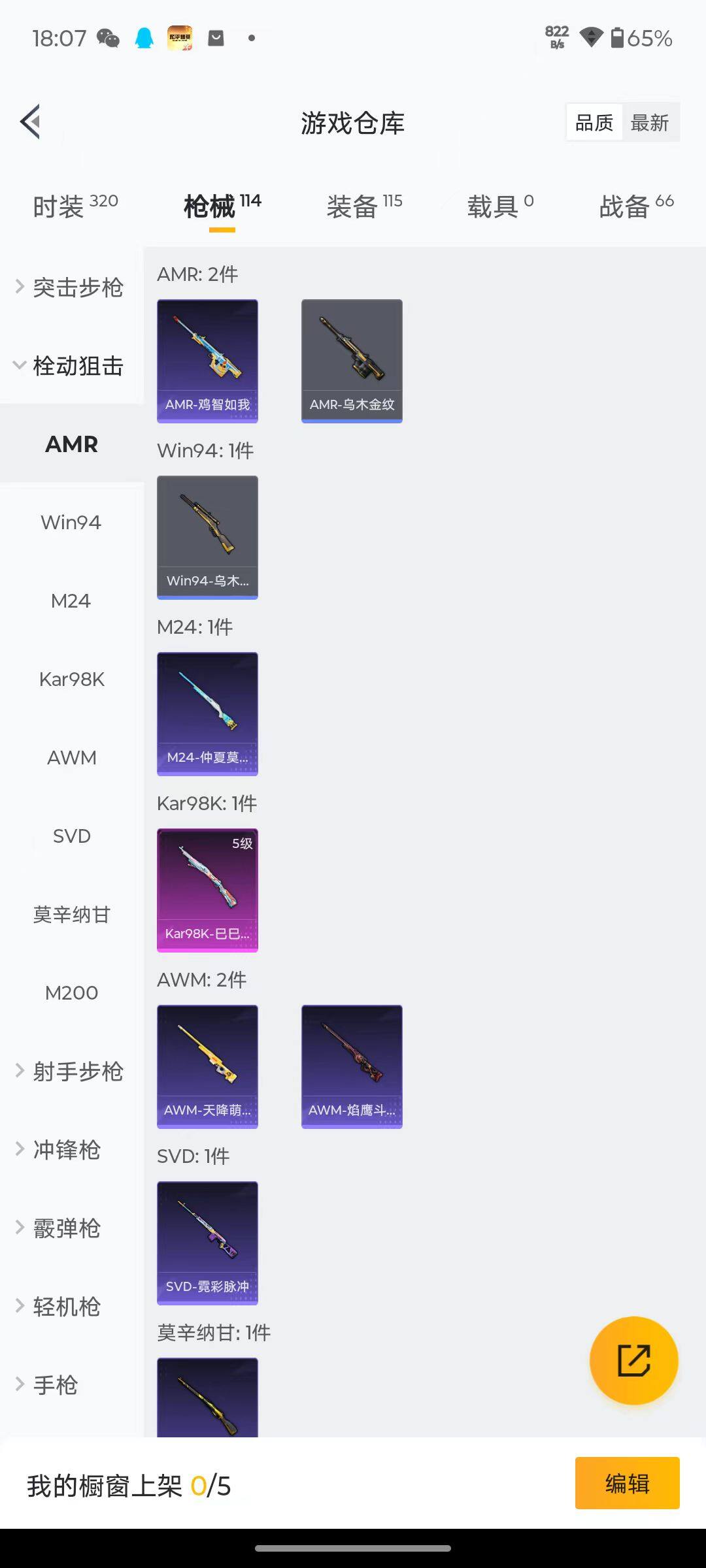Click the battery indicator showing 65%

point(637,39)
